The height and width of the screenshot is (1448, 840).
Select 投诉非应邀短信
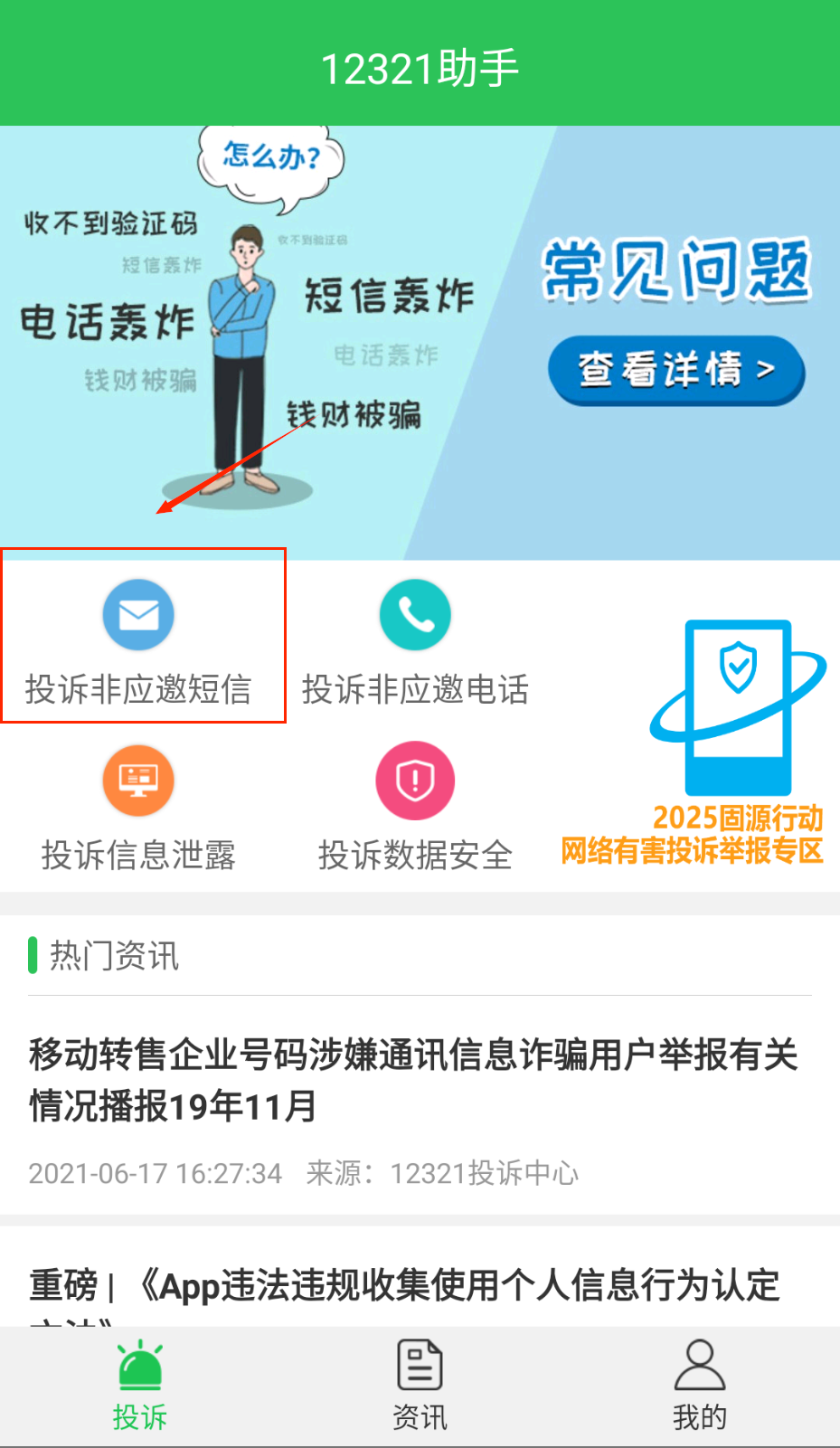click(x=138, y=639)
